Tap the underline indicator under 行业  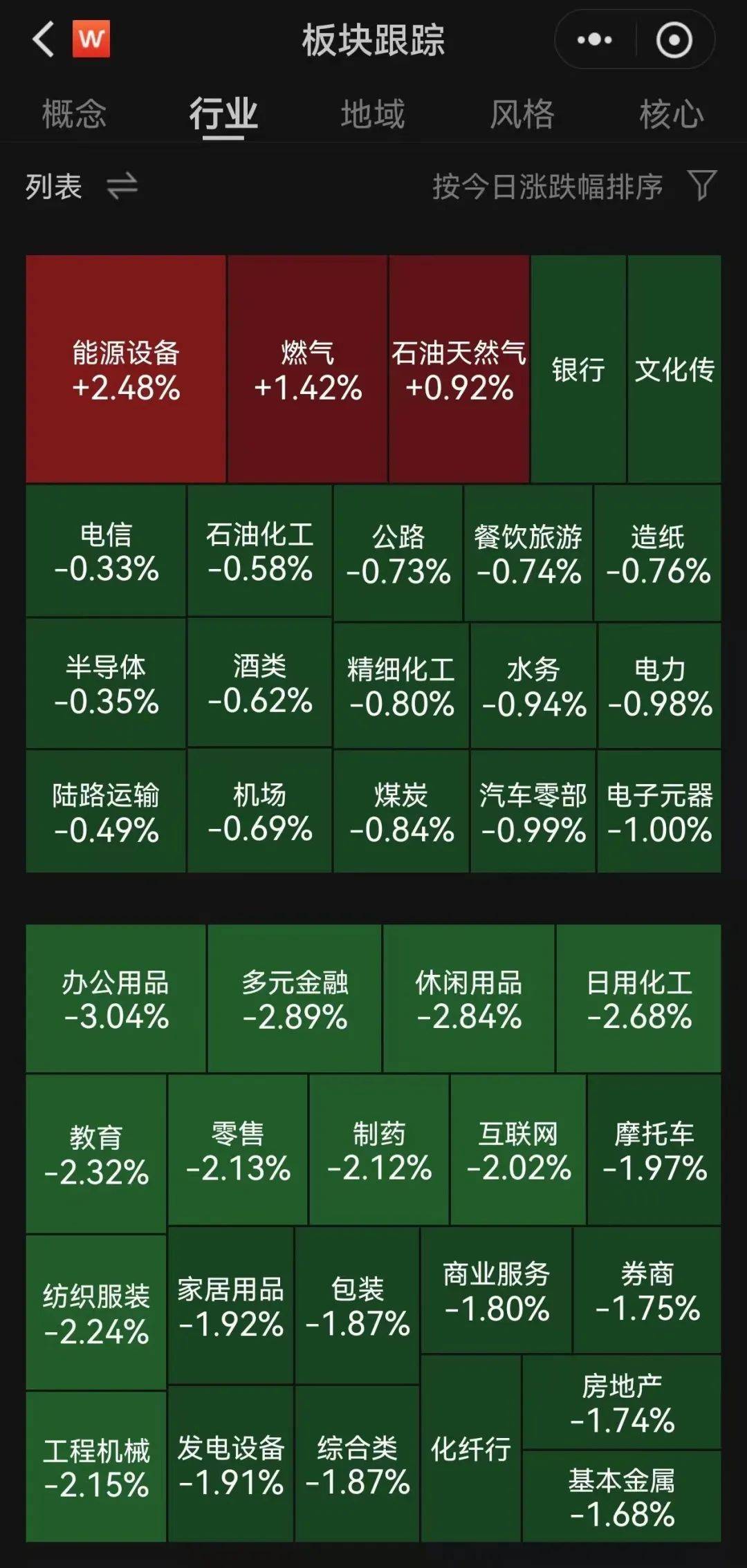click(223, 138)
